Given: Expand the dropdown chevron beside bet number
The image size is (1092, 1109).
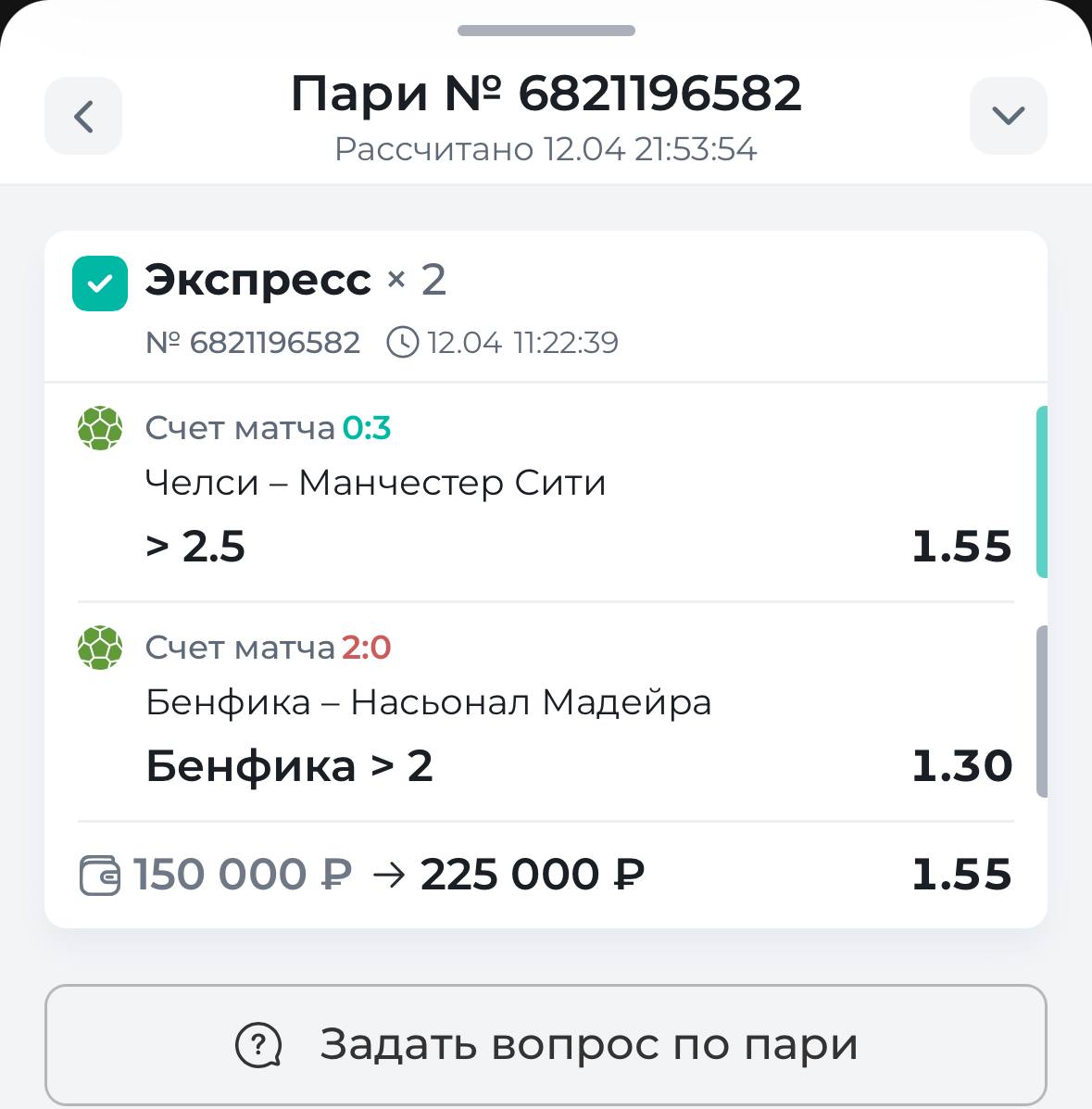Looking at the screenshot, I should pos(1008,117).
